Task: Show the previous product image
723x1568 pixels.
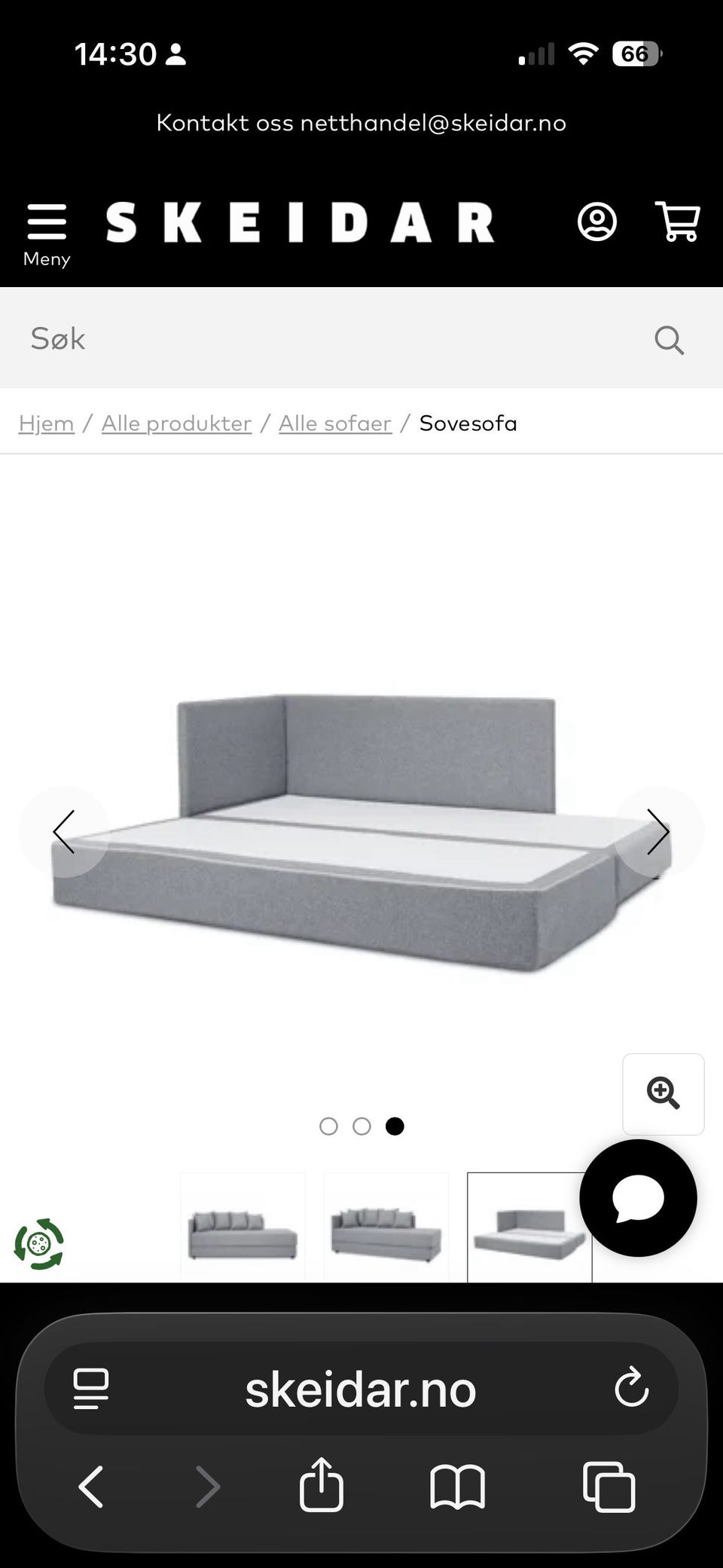Action: pyautogui.click(x=64, y=832)
